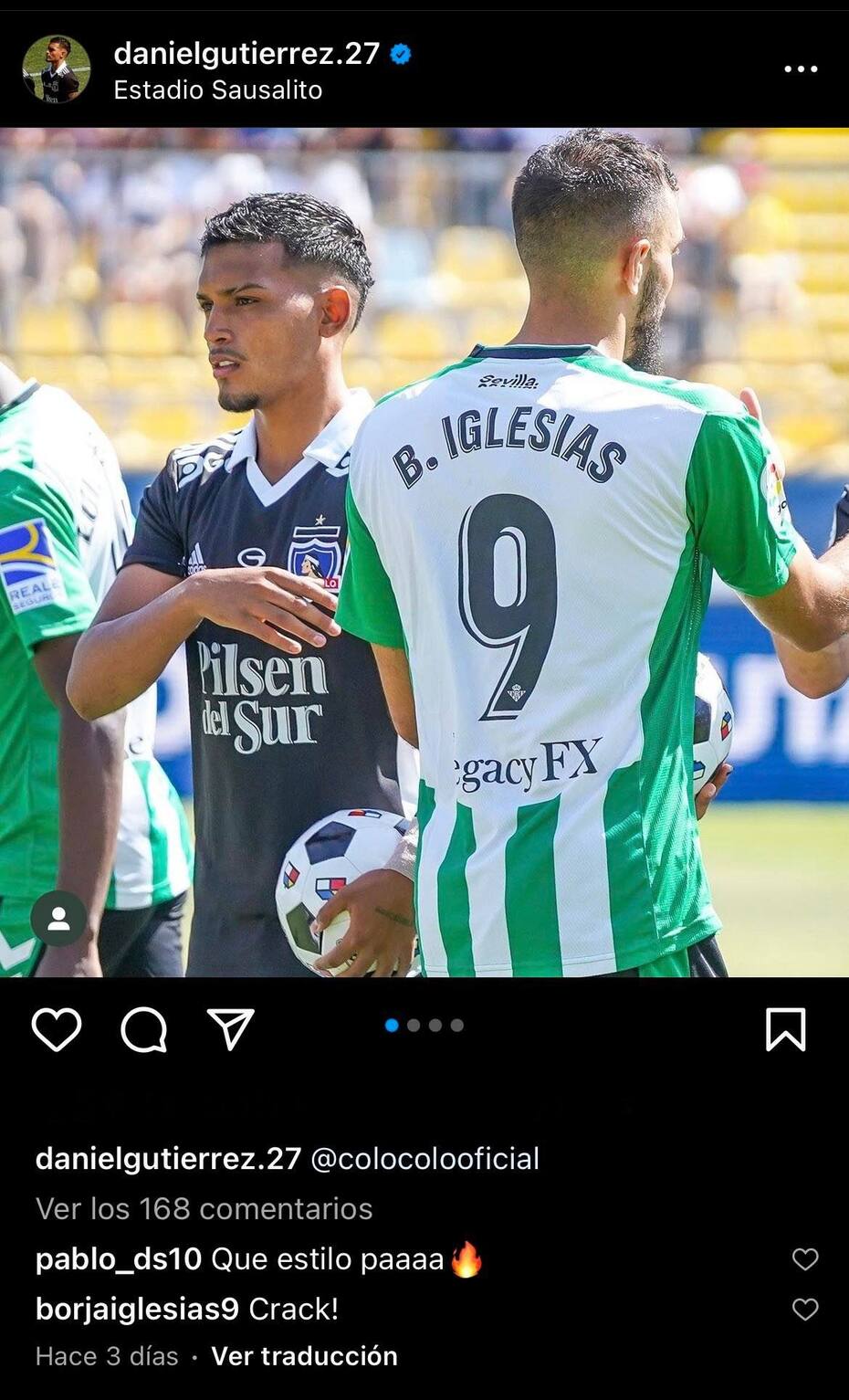Open Estadio Sausalito location page
This screenshot has width=849, height=1400.
click(x=217, y=90)
